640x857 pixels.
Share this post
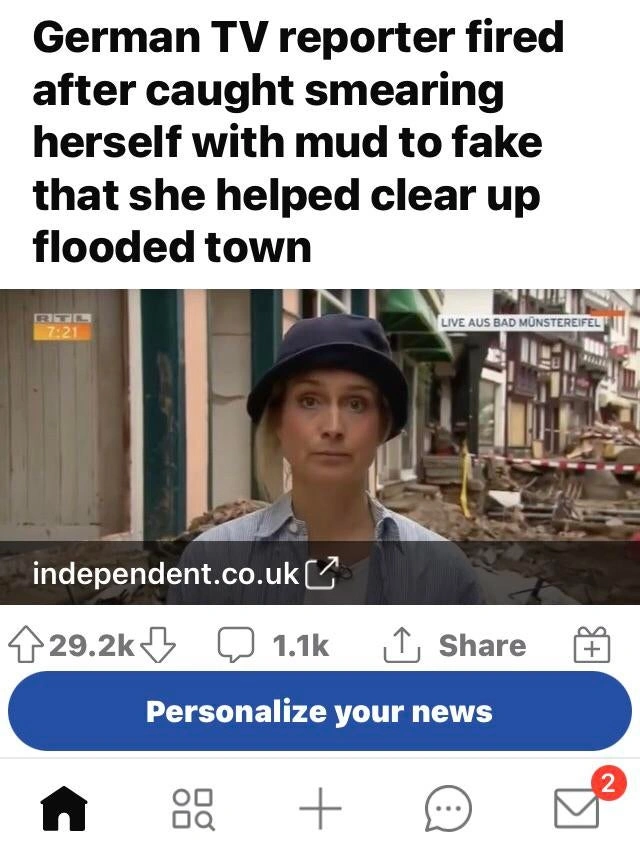pos(454,646)
